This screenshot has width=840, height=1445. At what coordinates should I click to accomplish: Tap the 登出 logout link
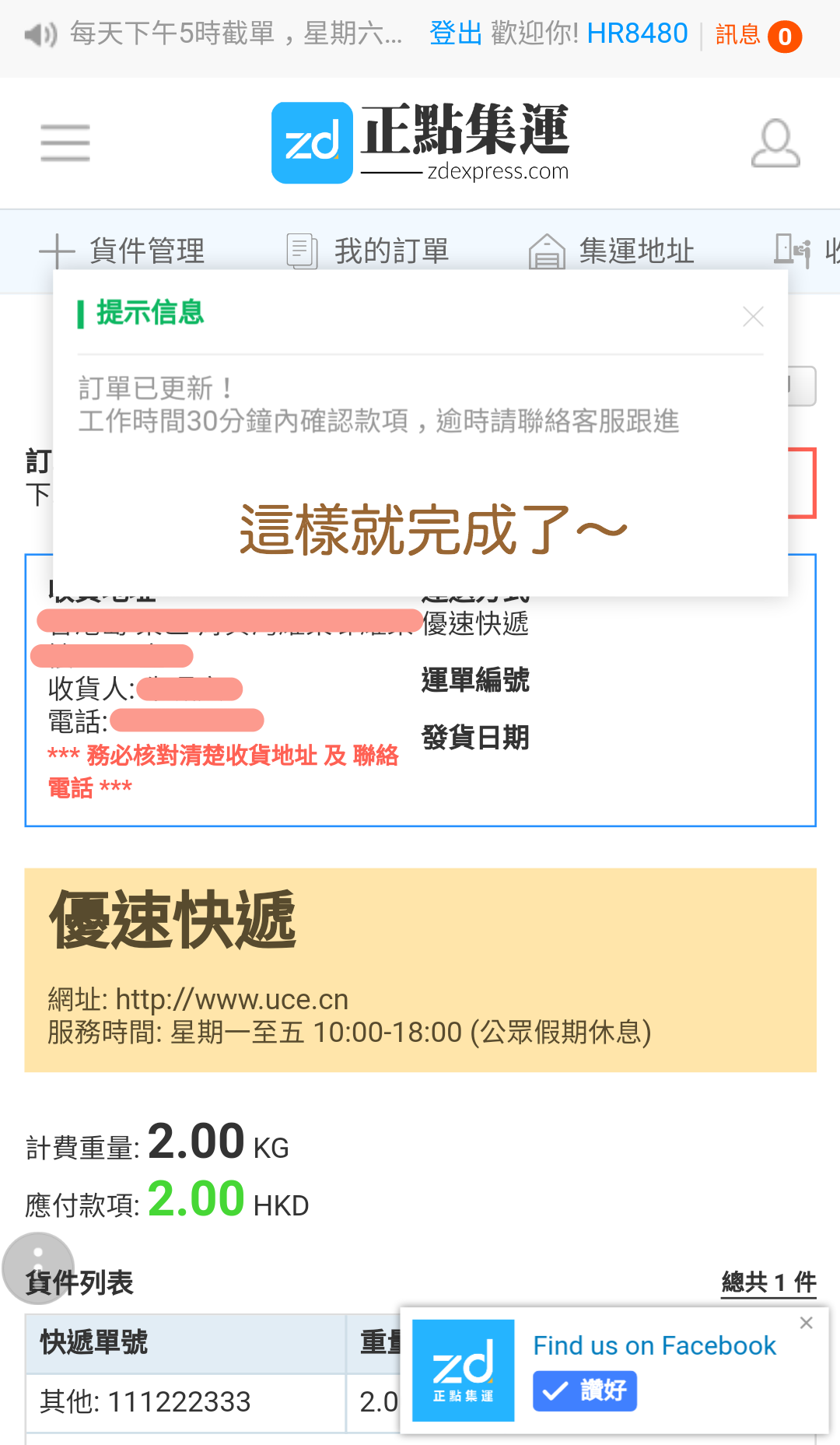click(456, 33)
